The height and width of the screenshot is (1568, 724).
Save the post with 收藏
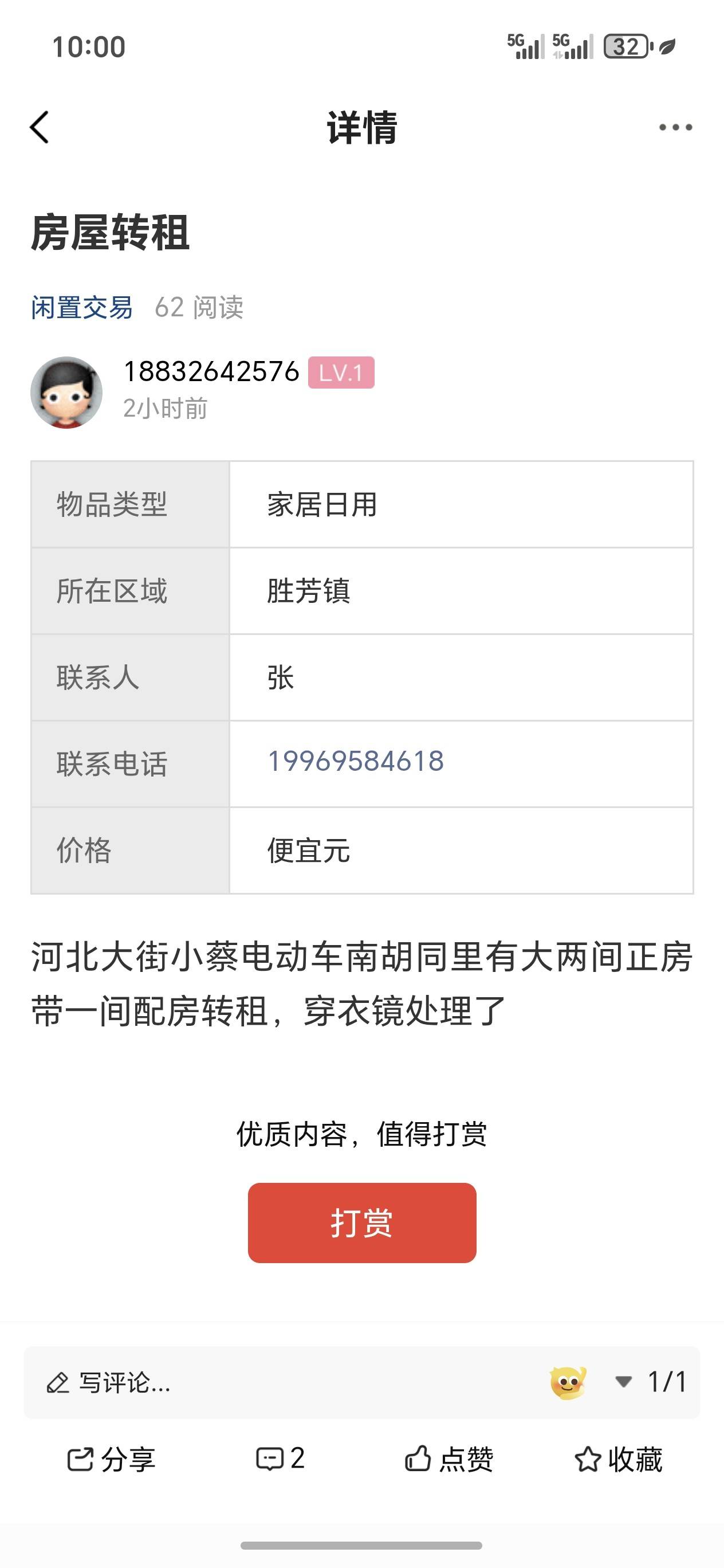coord(618,1460)
